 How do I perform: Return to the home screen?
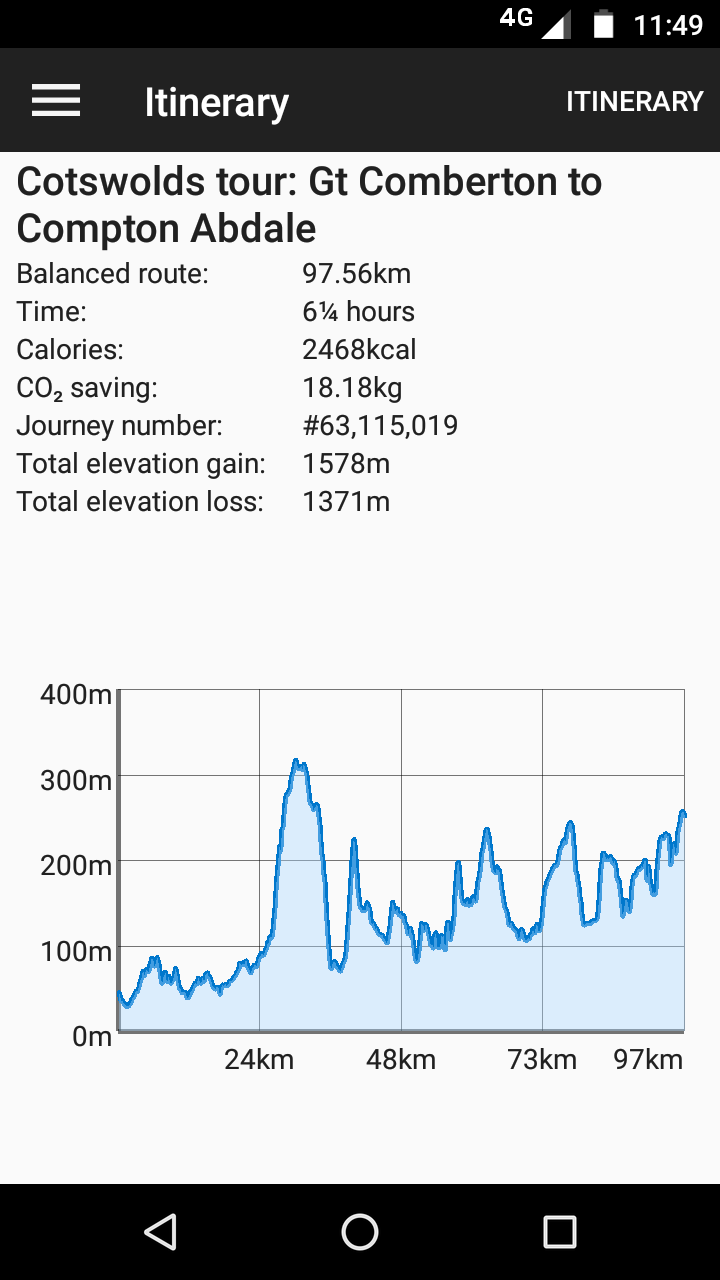point(360,1232)
